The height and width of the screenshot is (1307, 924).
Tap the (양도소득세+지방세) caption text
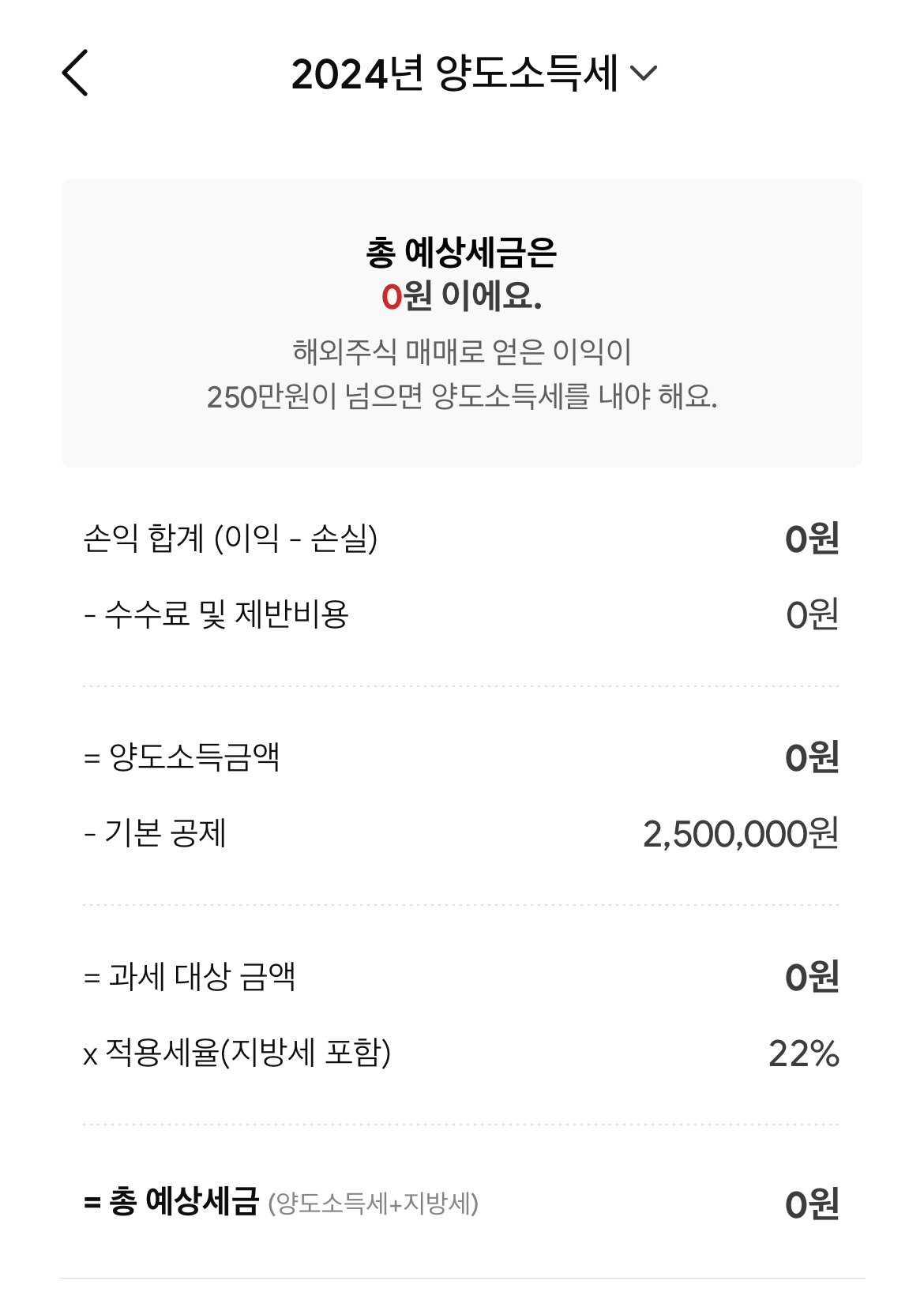click(x=376, y=1205)
